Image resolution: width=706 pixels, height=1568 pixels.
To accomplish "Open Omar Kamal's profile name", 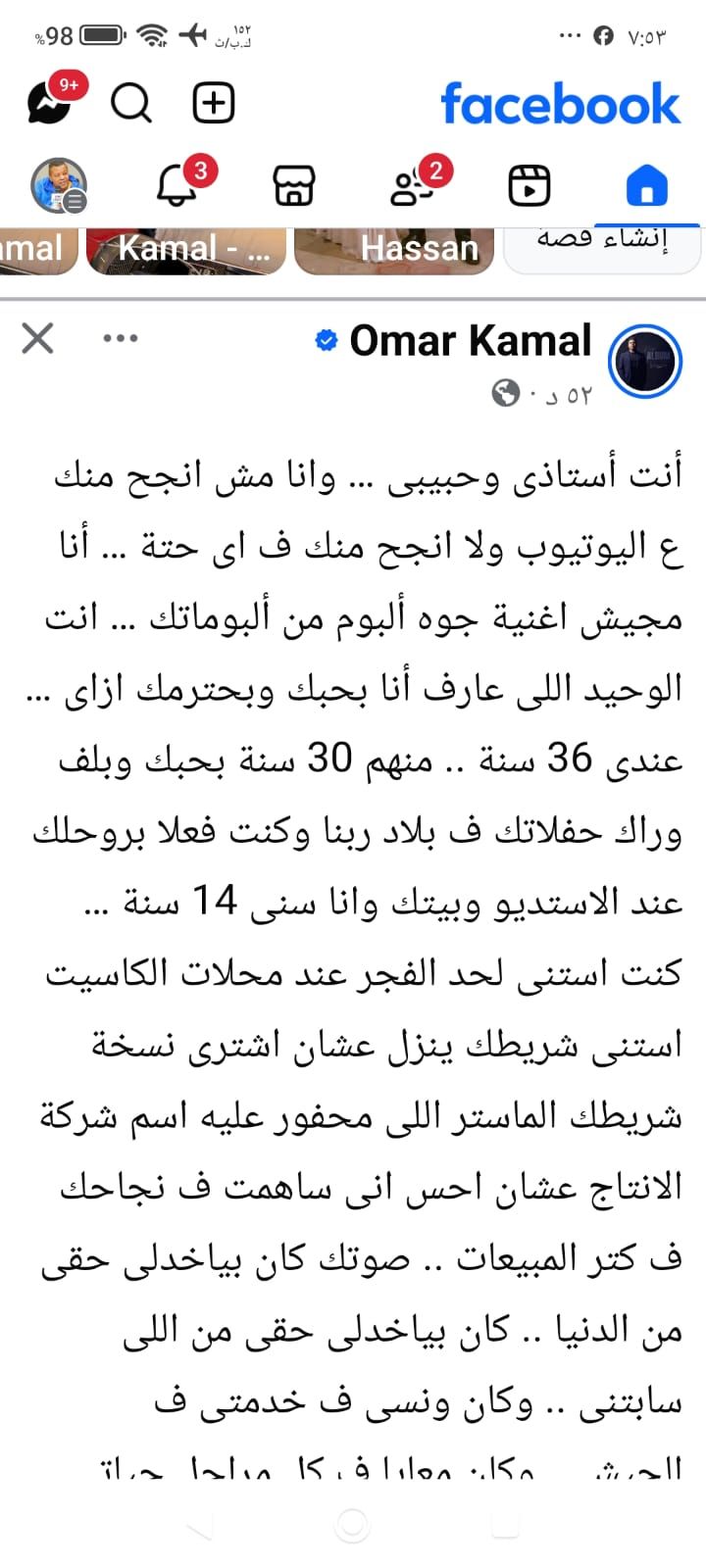I will point(470,340).
